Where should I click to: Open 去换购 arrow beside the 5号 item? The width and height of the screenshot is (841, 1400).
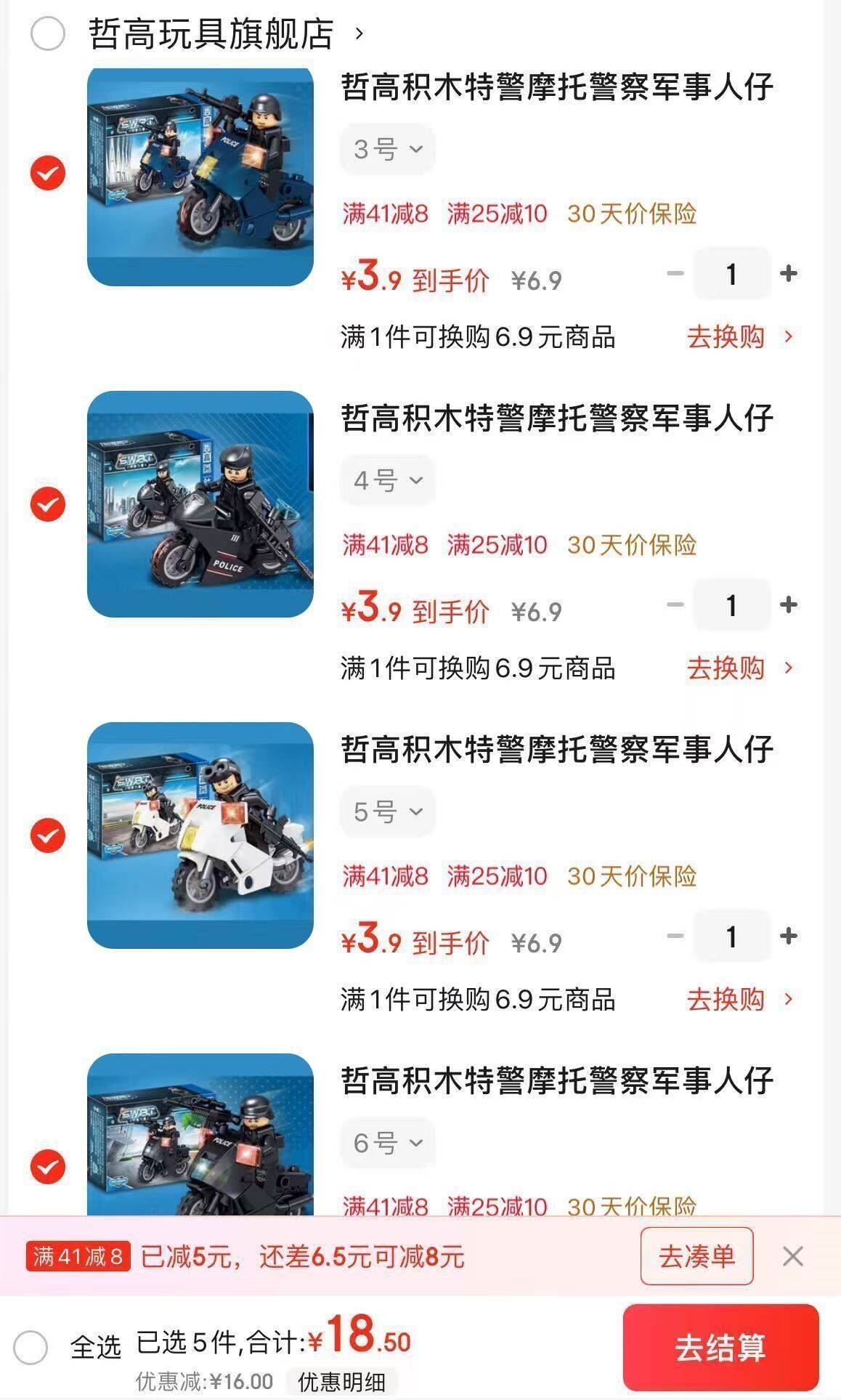787,1000
